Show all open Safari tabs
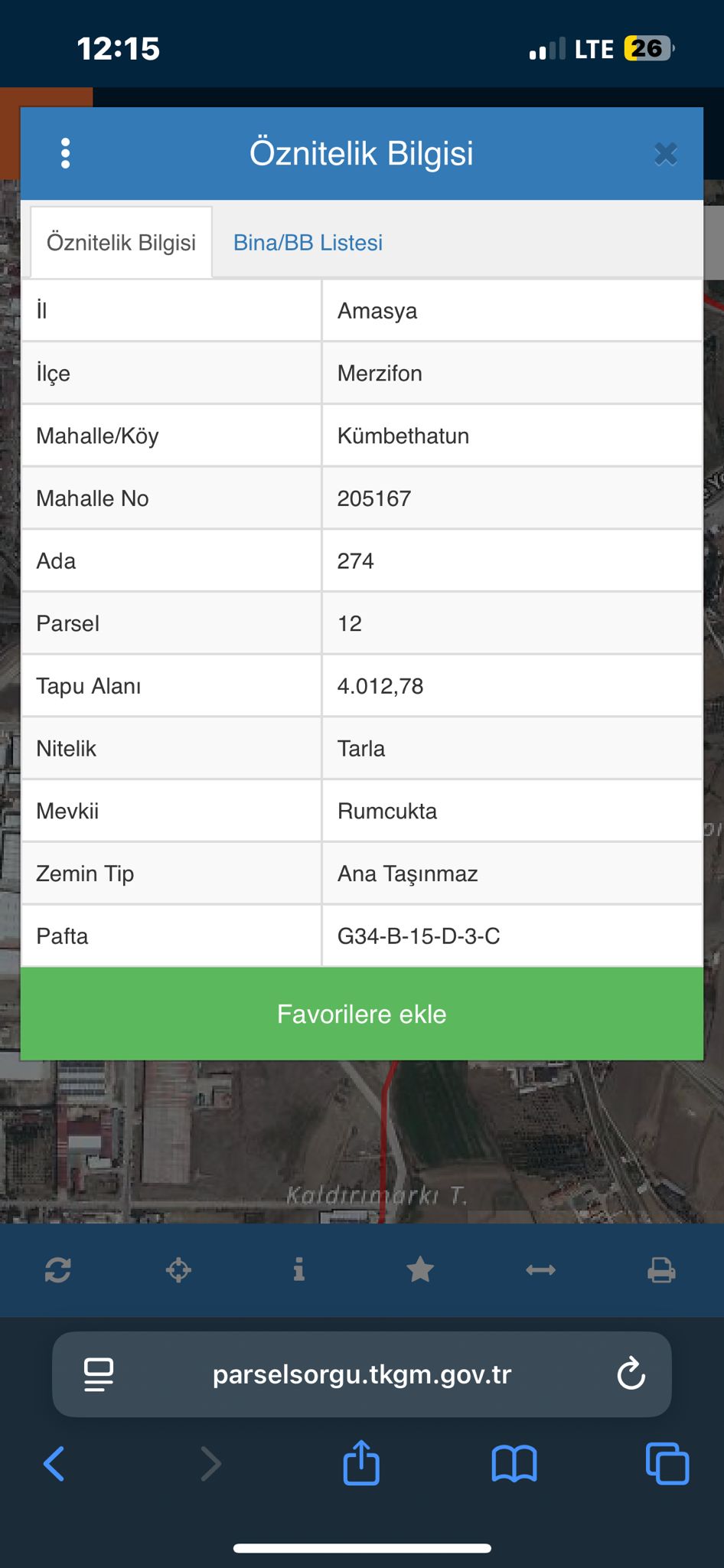The width and height of the screenshot is (724, 1568). pyautogui.click(x=667, y=1464)
